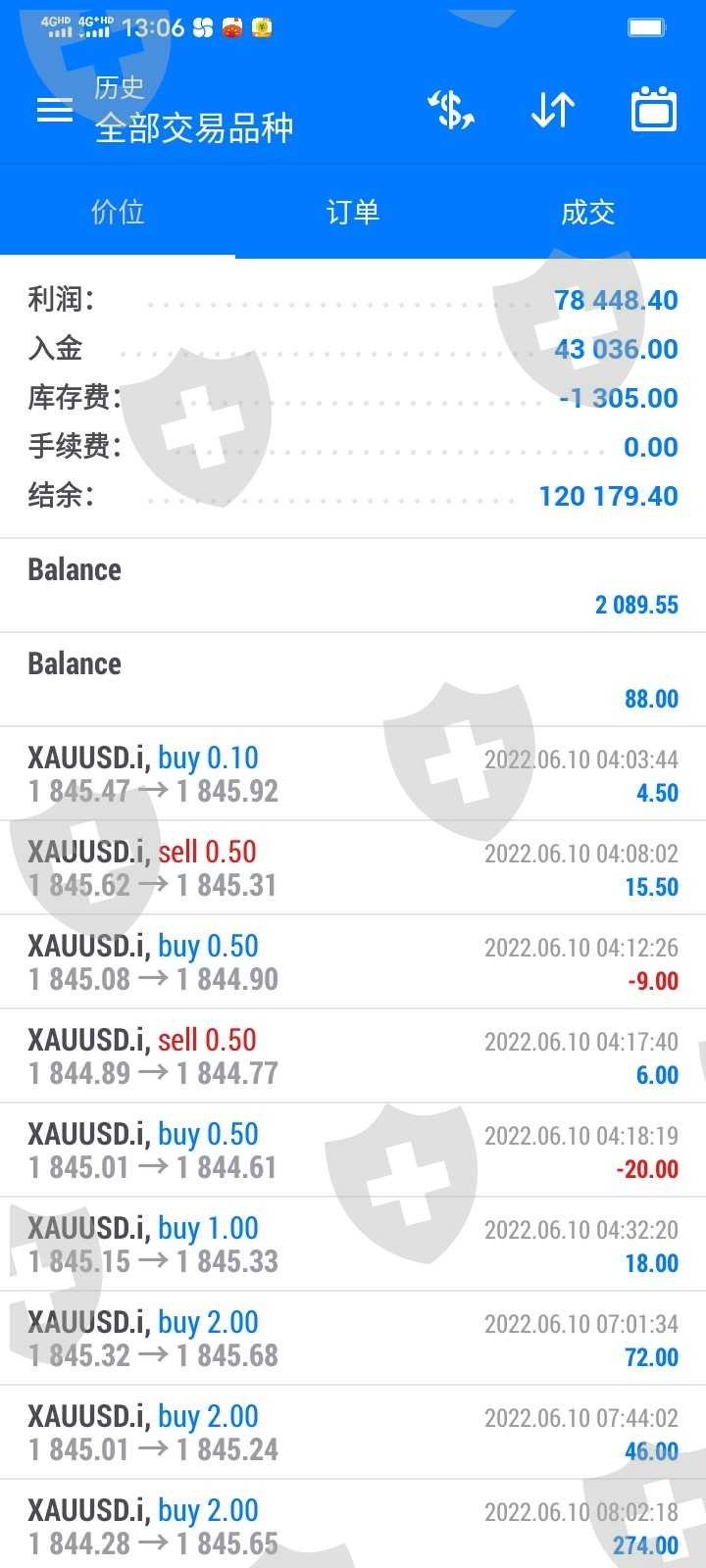Viewport: 706px width, 1568px height.
Task: Expand the buy 0.50 trade at 04:12:26
Action: point(353,962)
